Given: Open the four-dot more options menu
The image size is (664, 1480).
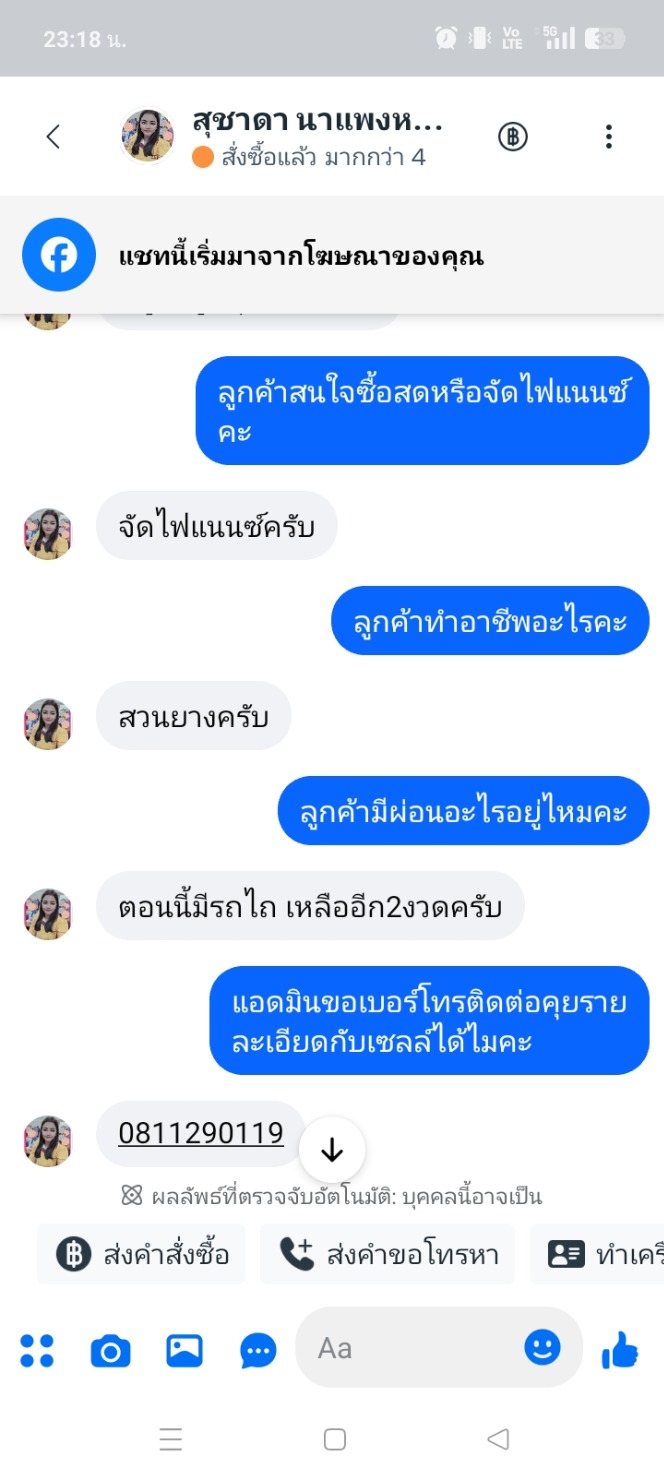Looking at the screenshot, I should click(37, 1350).
